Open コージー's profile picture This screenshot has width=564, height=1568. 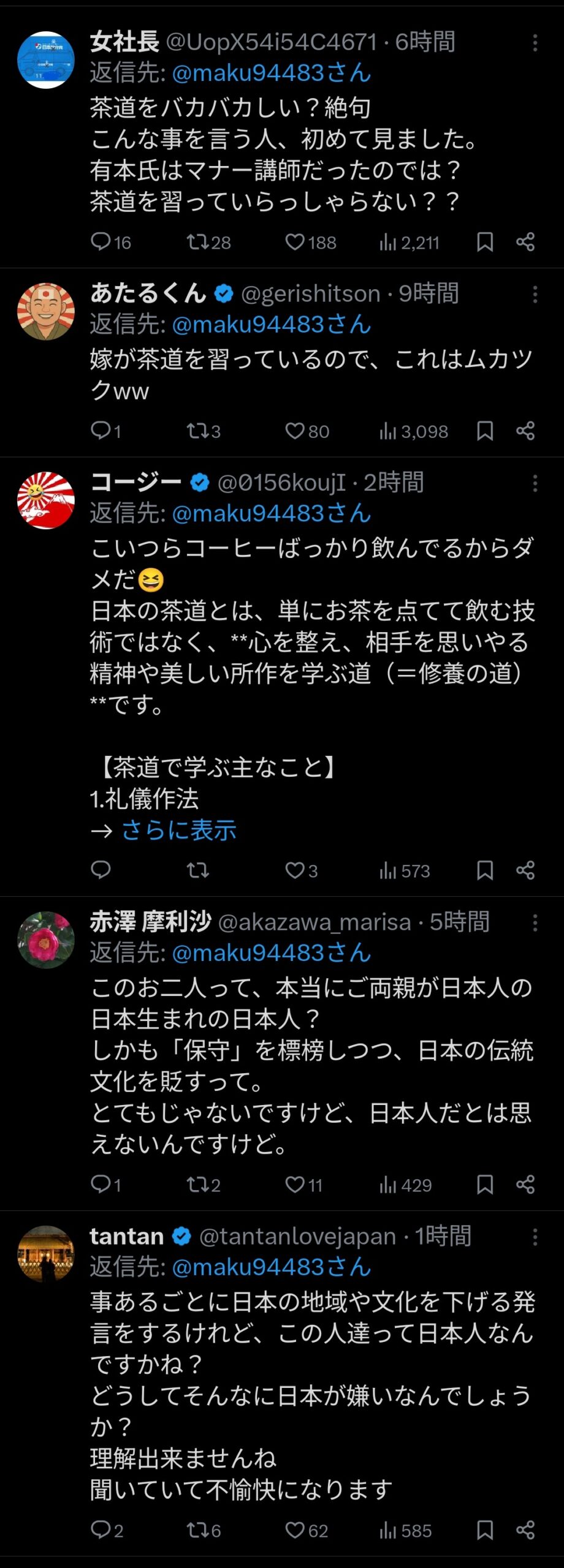click(x=46, y=500)
